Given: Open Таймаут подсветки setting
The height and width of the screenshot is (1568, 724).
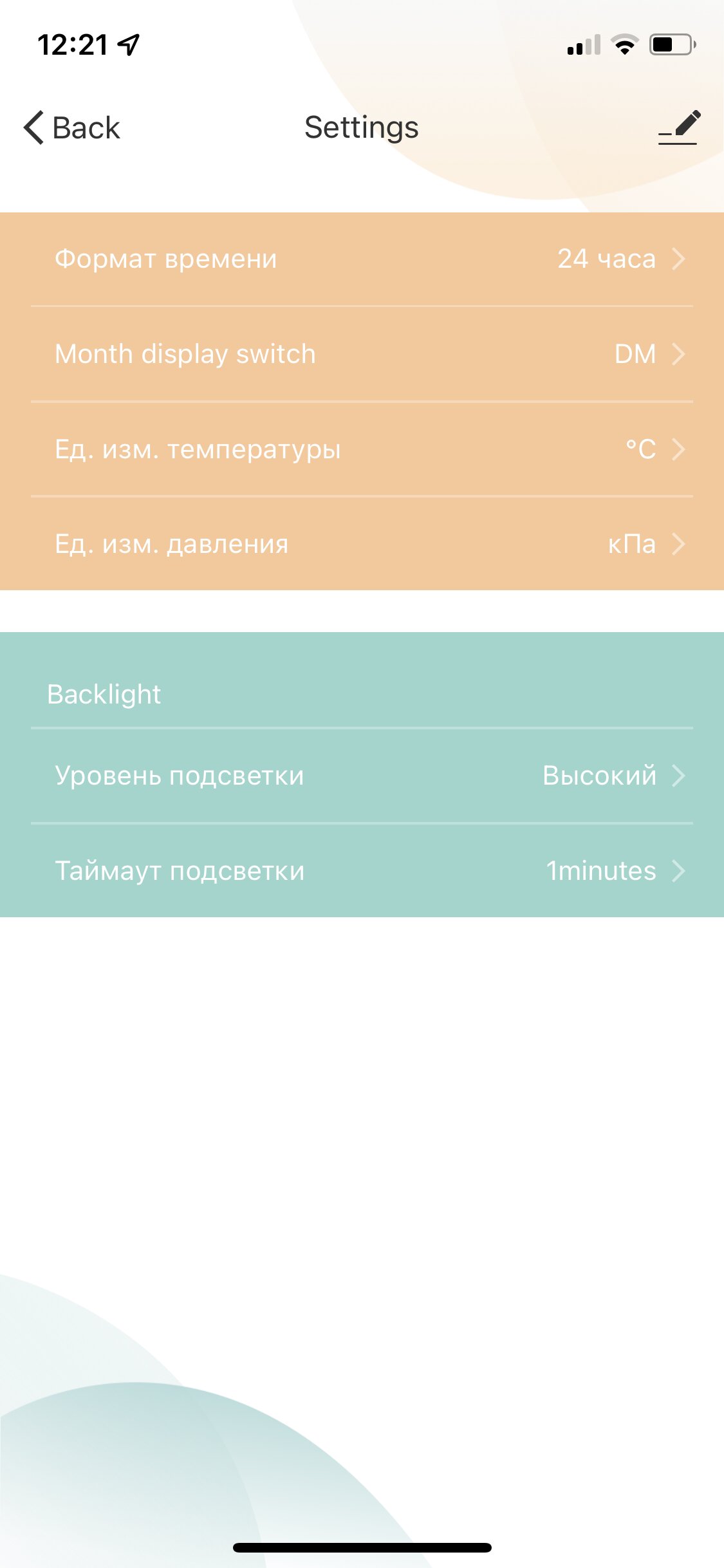Looking at the screenshot, I should click(362, 871).
